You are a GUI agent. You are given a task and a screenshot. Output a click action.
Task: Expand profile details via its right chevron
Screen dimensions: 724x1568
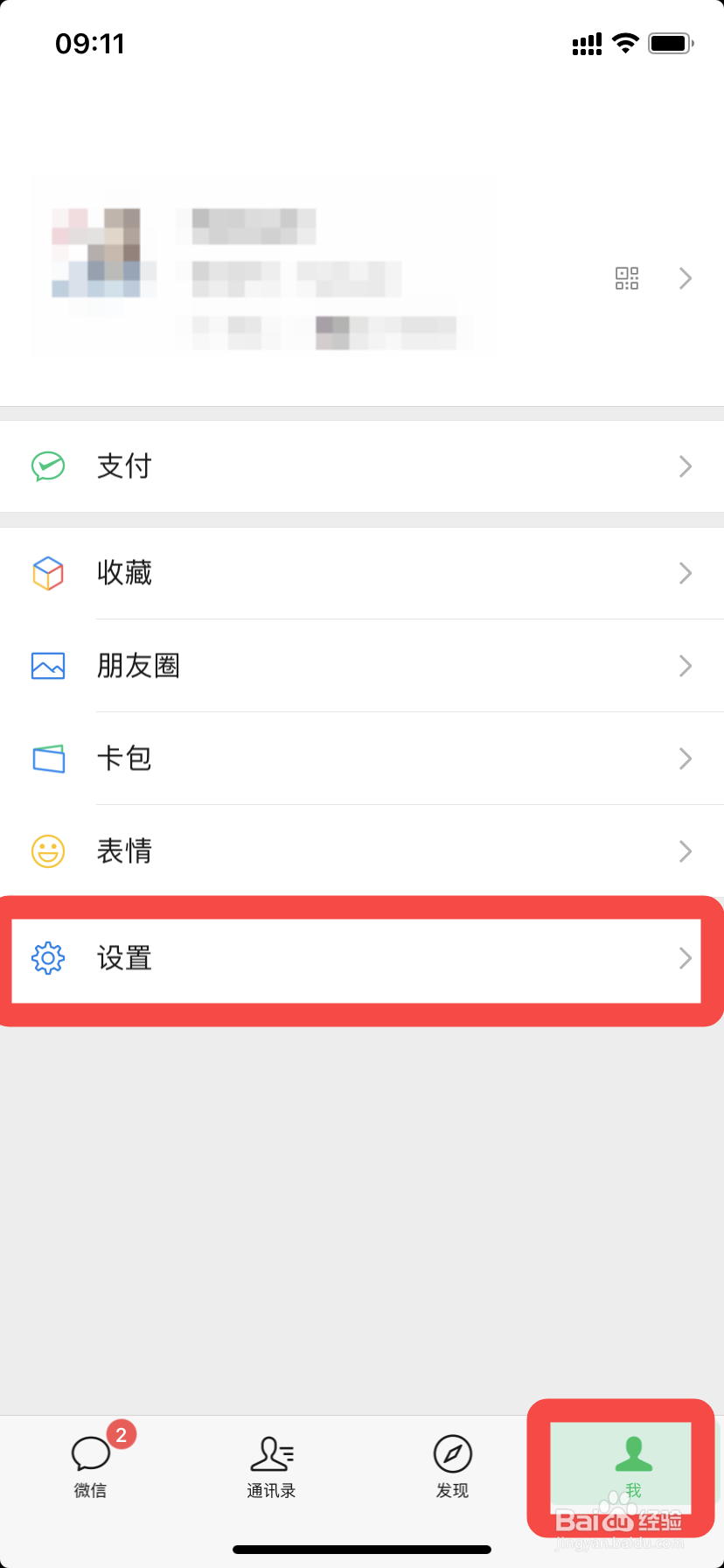[686, 278]
